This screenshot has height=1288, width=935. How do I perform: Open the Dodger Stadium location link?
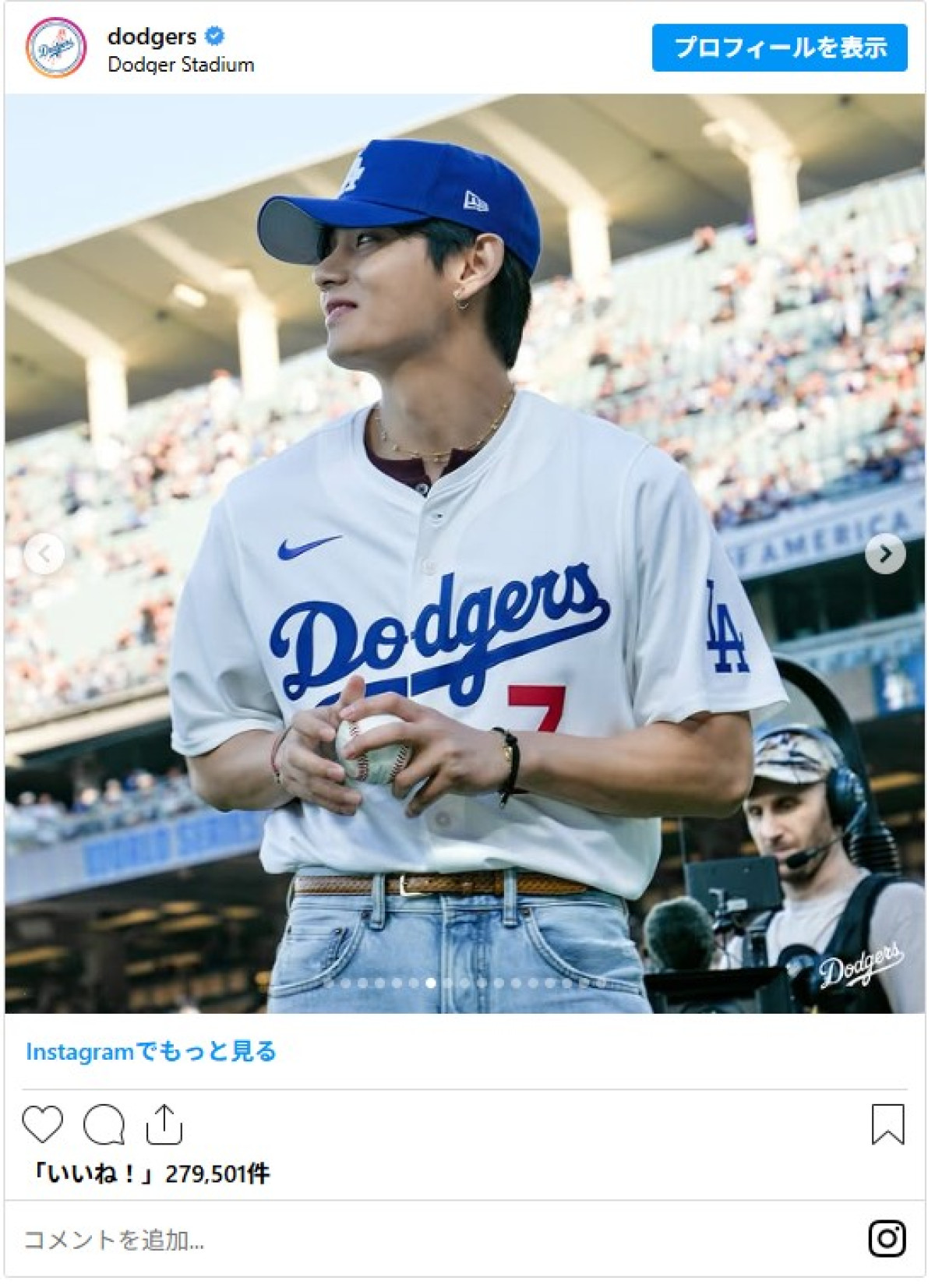181,65
